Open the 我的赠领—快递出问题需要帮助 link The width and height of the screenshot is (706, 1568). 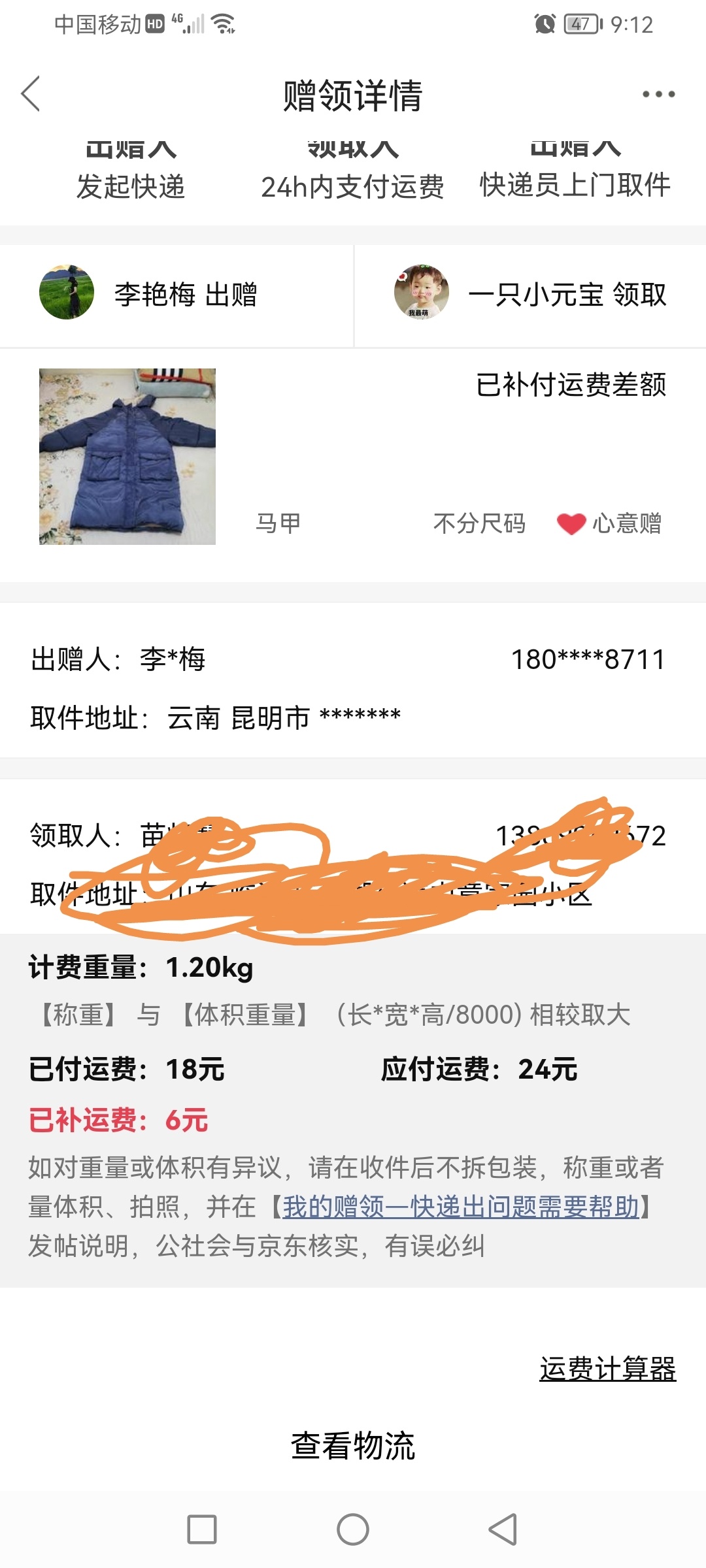click(x=461, y=1207)
